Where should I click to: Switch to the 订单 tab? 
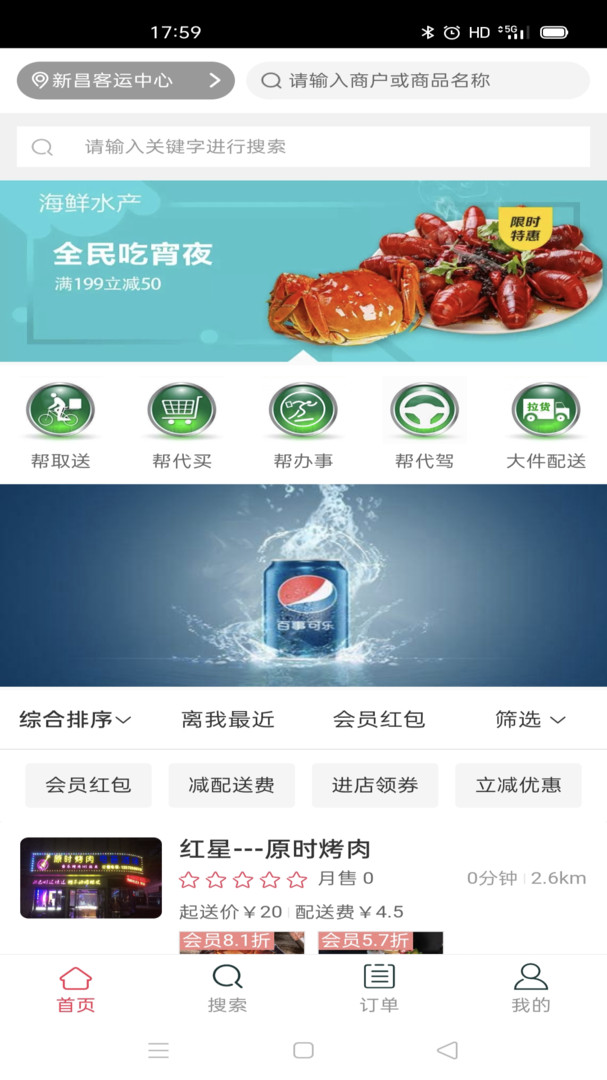379,988
